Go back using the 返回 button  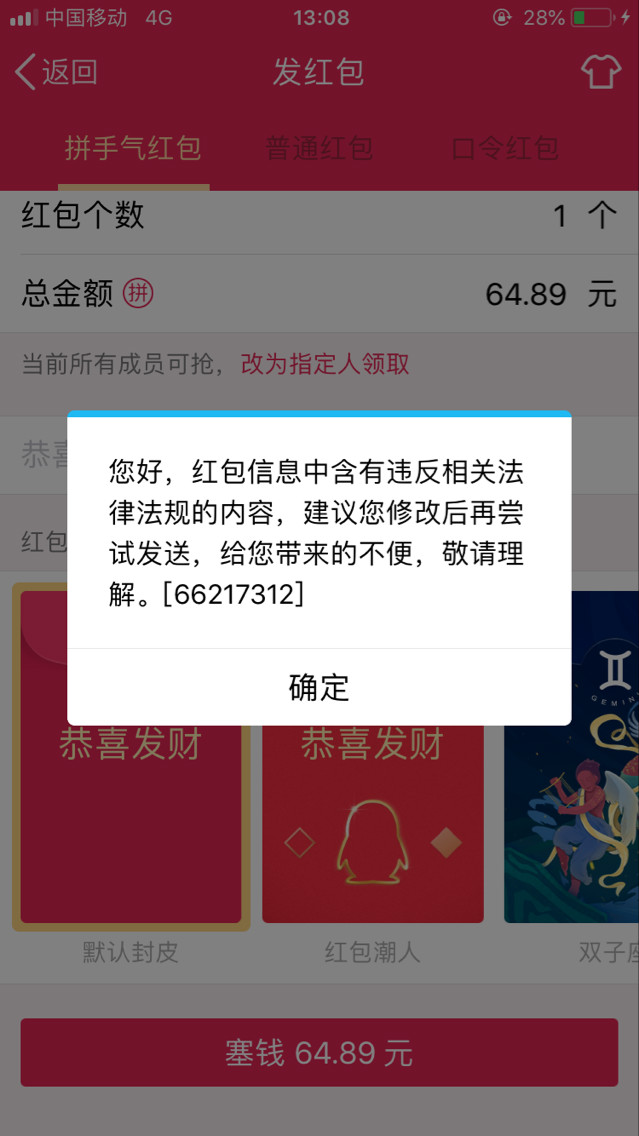click(57, 72)
